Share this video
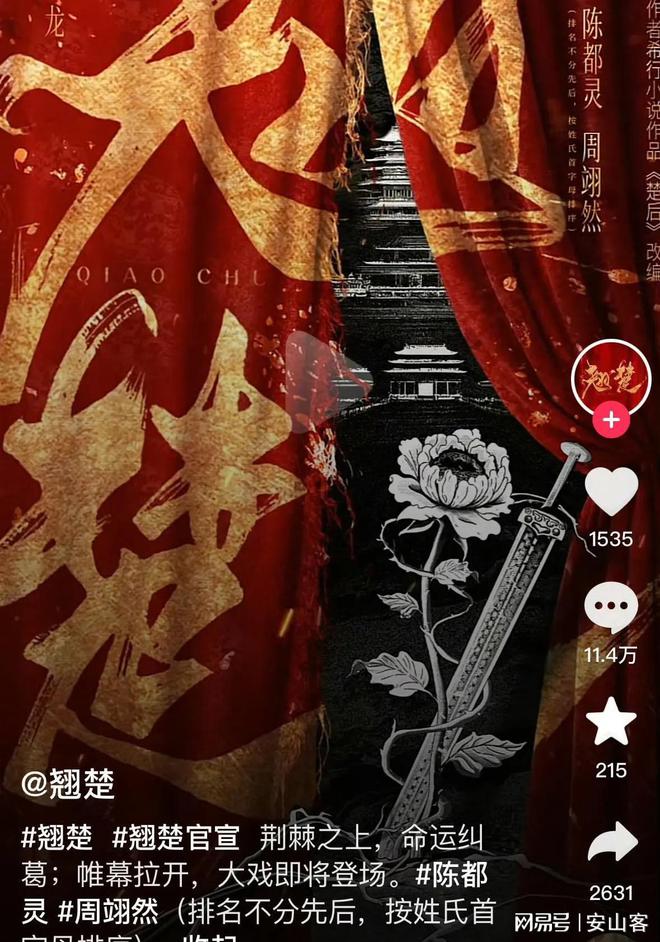Screen dimensions: 660x942 pos(611,842)
